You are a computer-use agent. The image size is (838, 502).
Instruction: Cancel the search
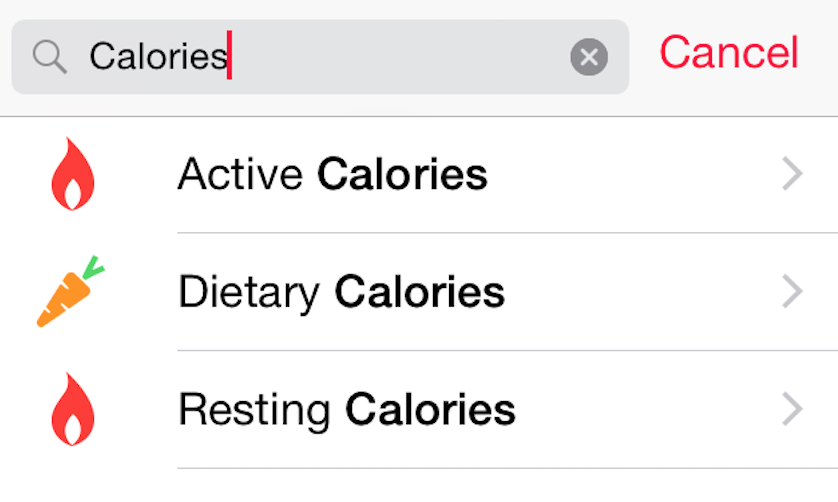click(x=729, y=53)
